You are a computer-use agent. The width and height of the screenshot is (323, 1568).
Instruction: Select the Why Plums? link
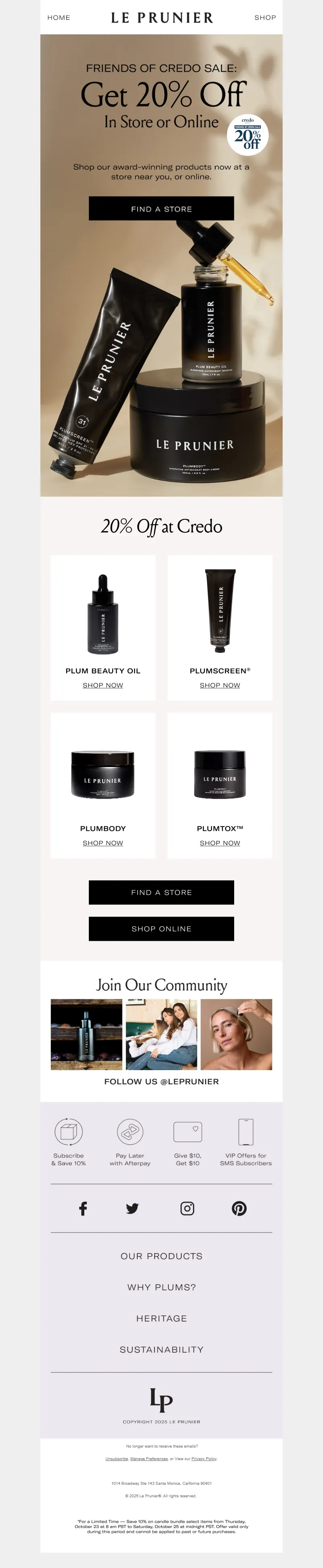(x=161, y=1287)
